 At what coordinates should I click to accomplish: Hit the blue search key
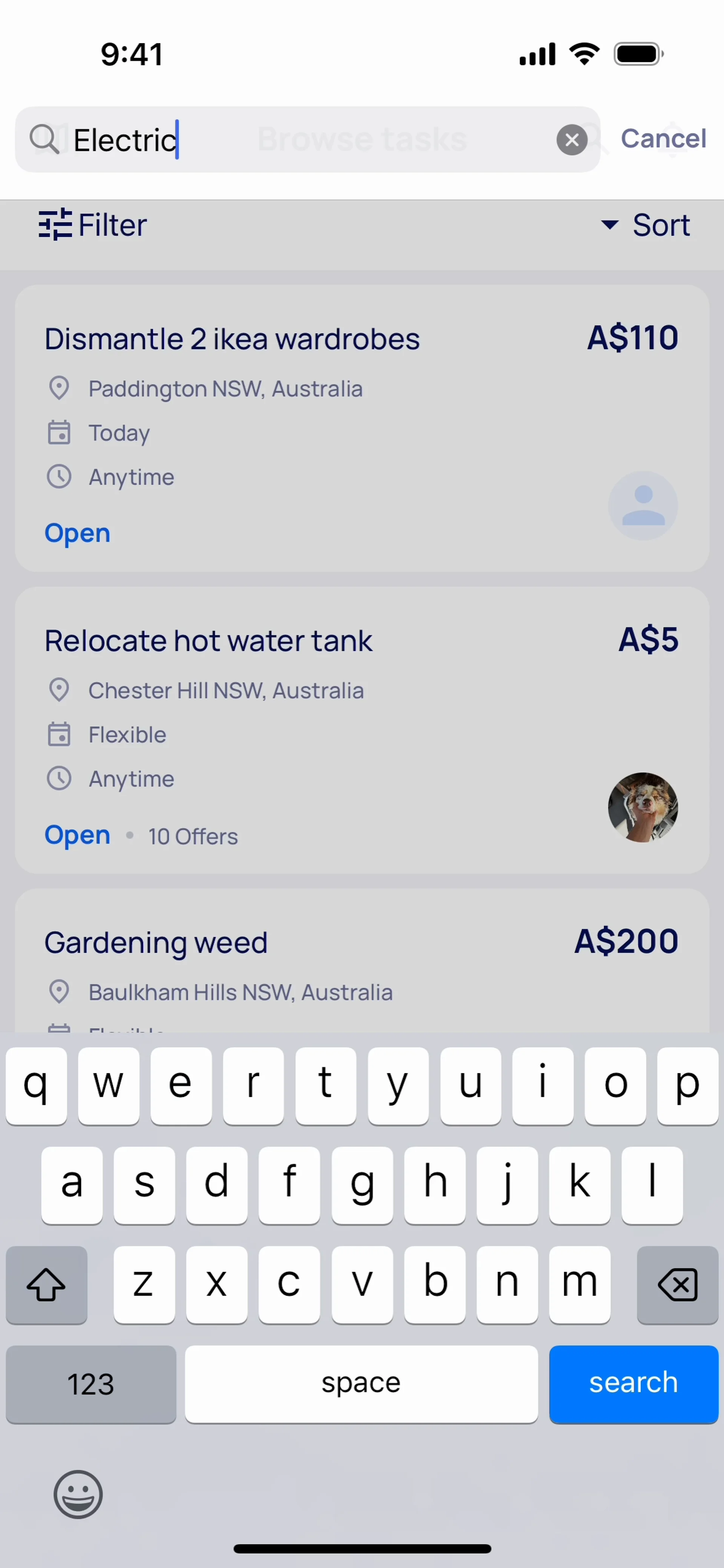pyautogui.click(x=633, y=1384)
